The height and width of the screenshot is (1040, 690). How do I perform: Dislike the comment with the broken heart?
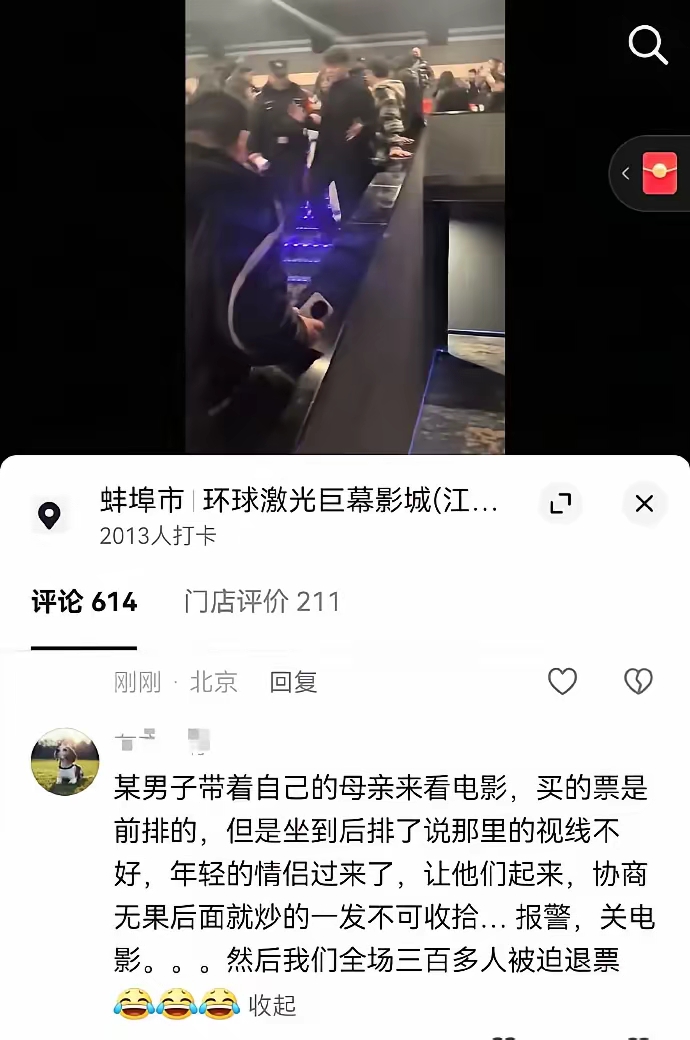[x=638, y=682]
